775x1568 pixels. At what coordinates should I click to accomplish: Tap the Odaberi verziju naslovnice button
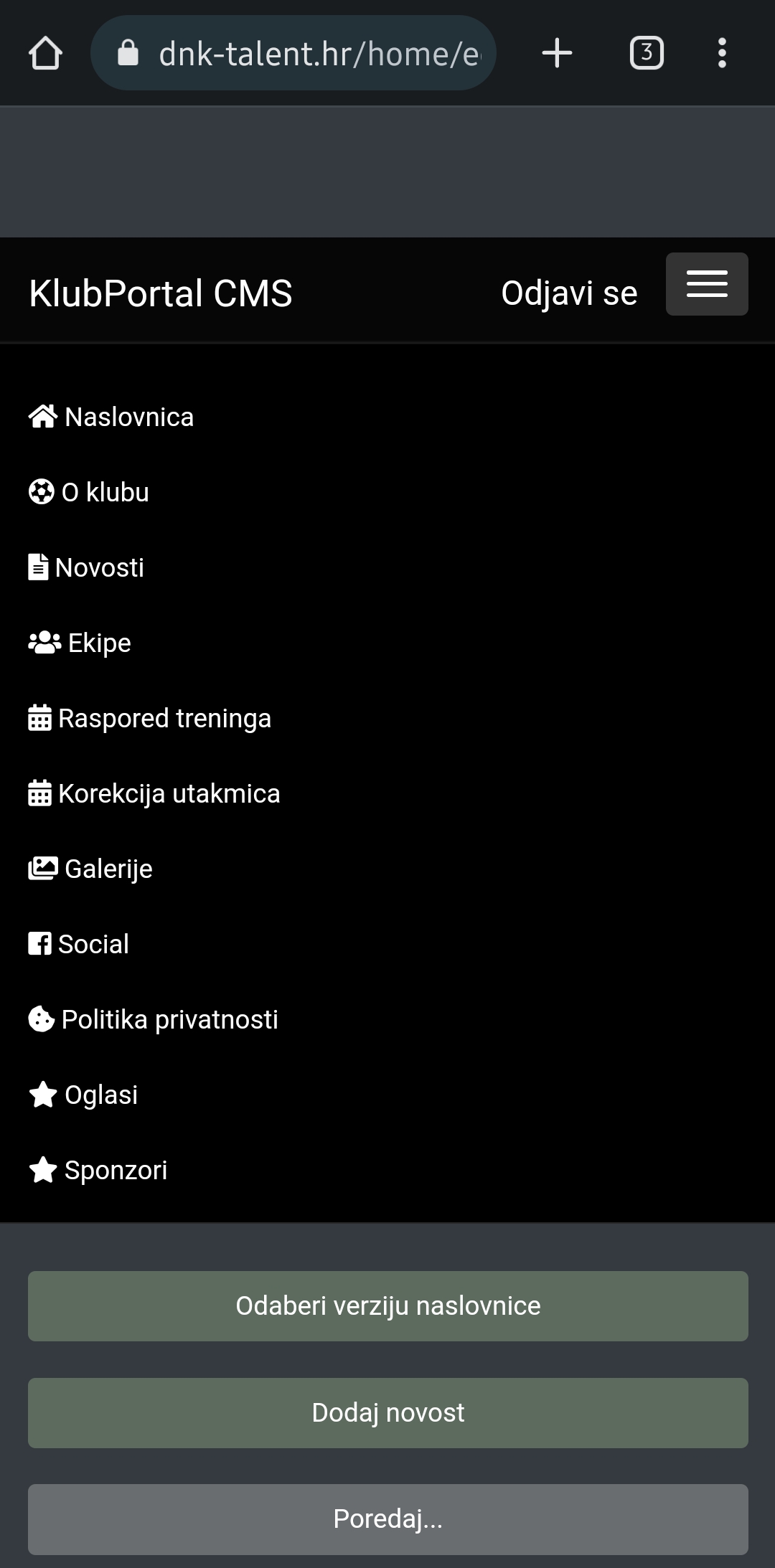[388, 1306]
